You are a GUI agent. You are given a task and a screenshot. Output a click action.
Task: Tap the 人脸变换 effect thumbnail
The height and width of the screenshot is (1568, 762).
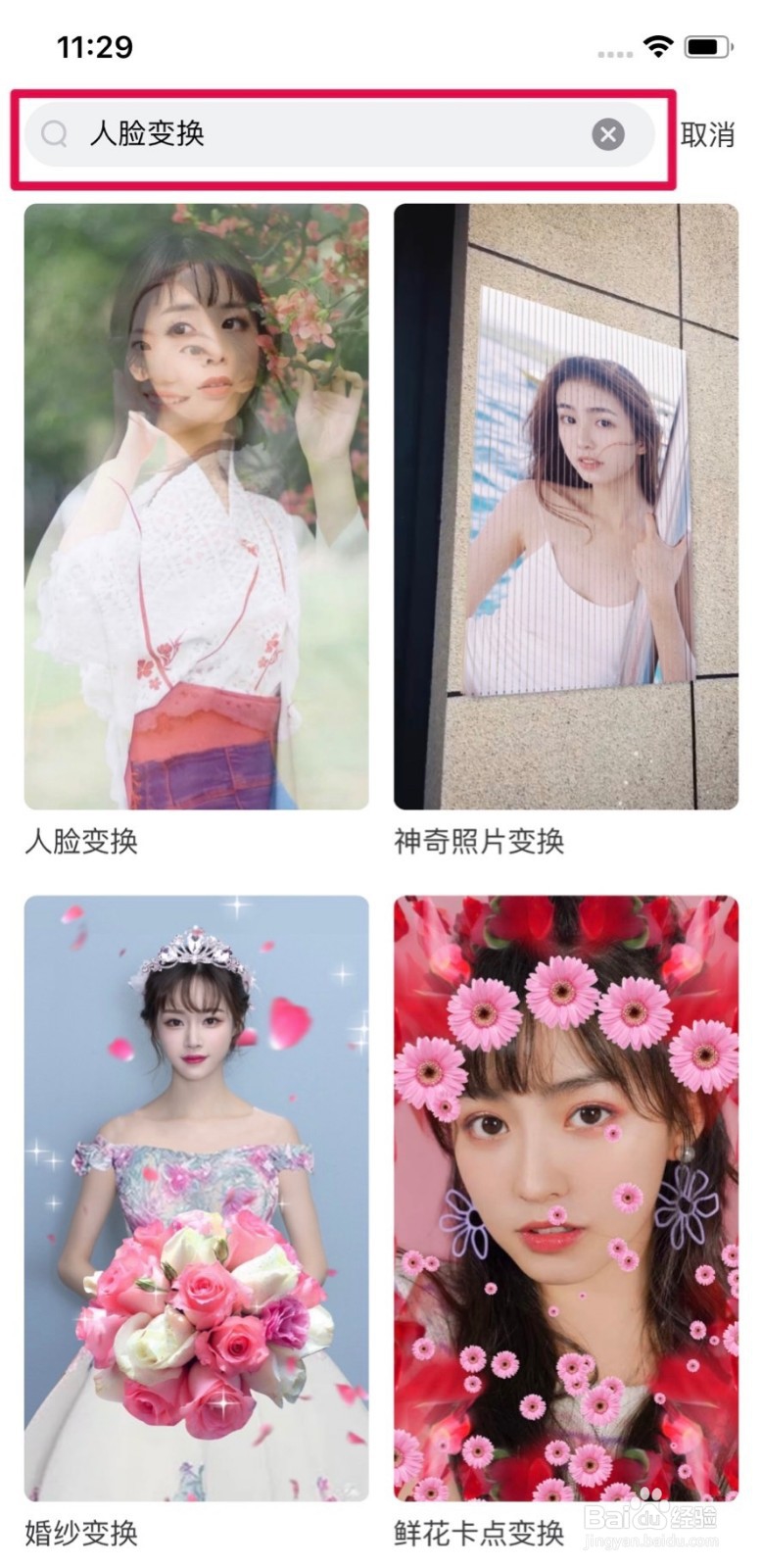pos(196,505)
